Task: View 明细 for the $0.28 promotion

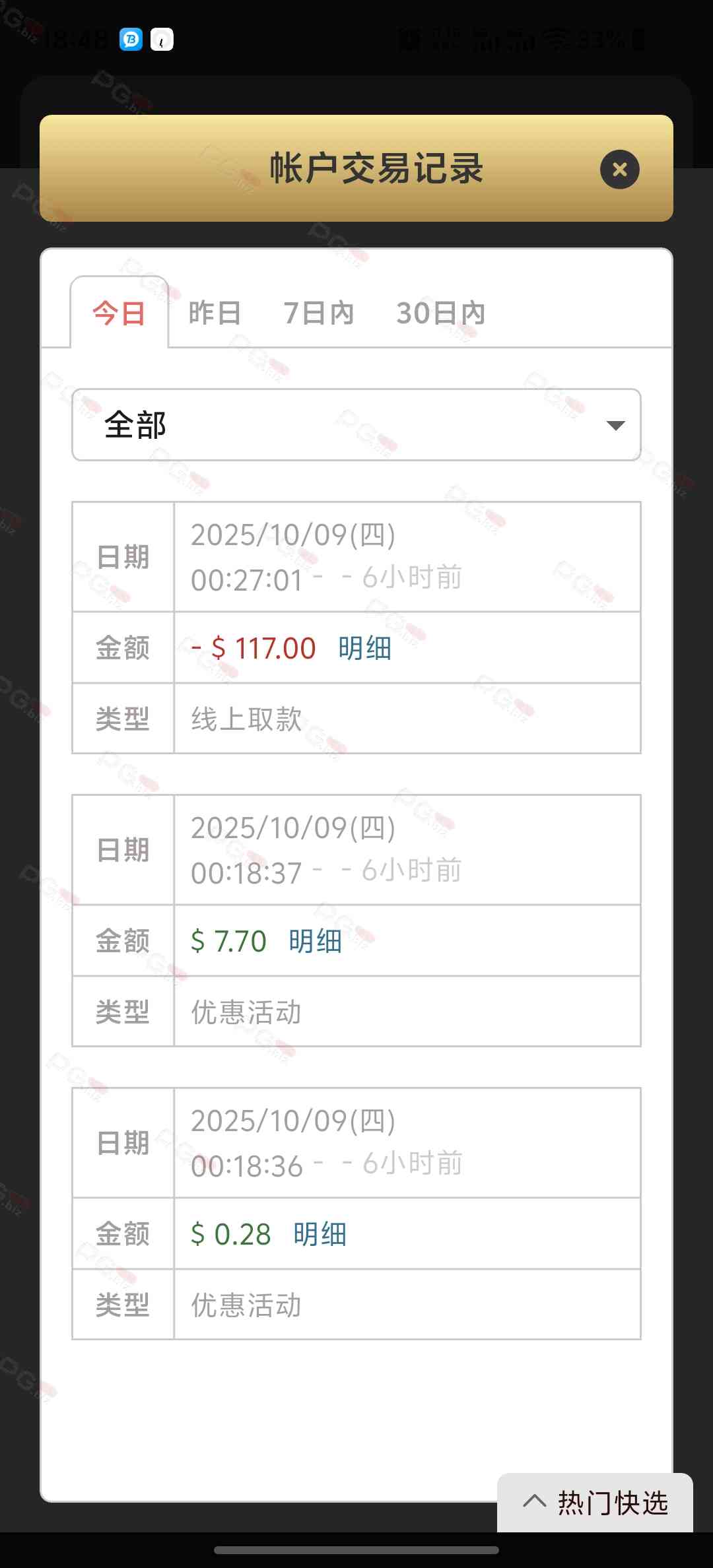Action: pyautogui.click(x=320, y=1234)
